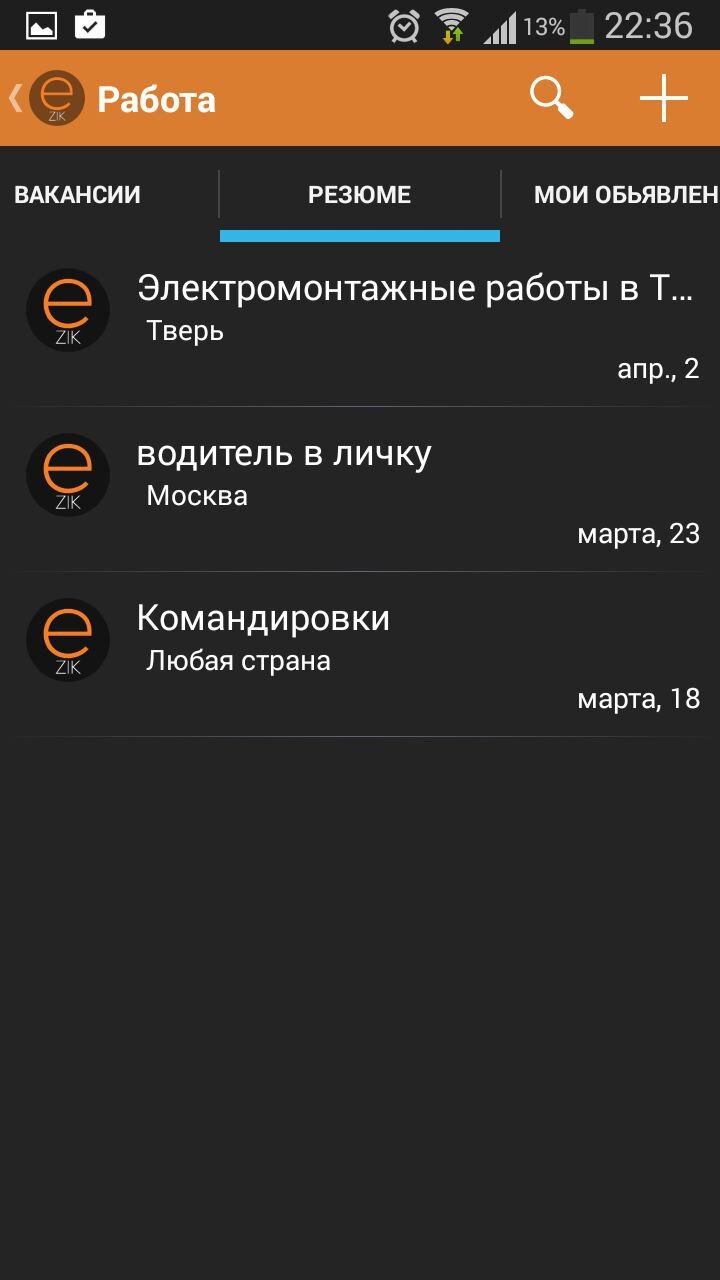The image size is (720, 1280).
Task: Switch to the Вакансии tab
Action: coord(77,195)
